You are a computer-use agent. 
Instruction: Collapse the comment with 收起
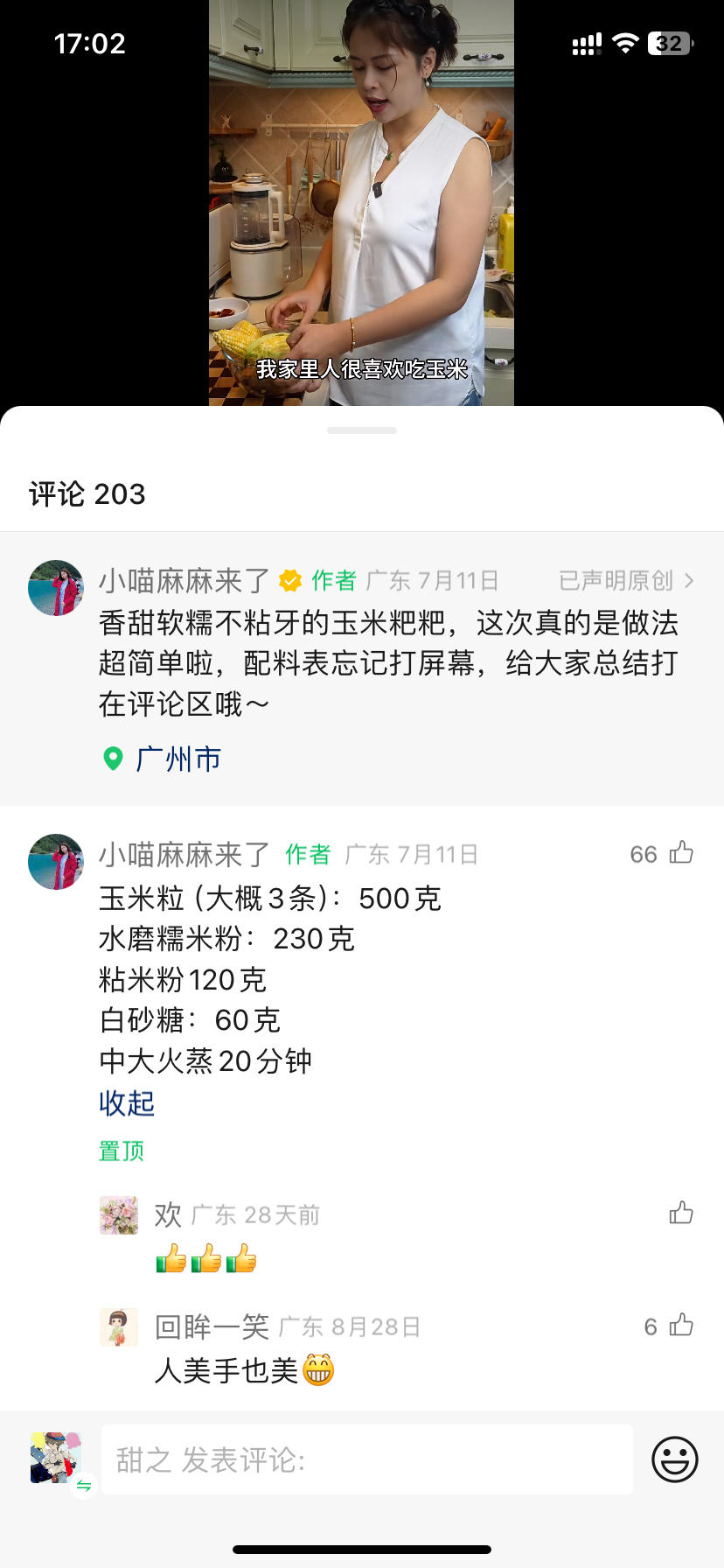127,1103
